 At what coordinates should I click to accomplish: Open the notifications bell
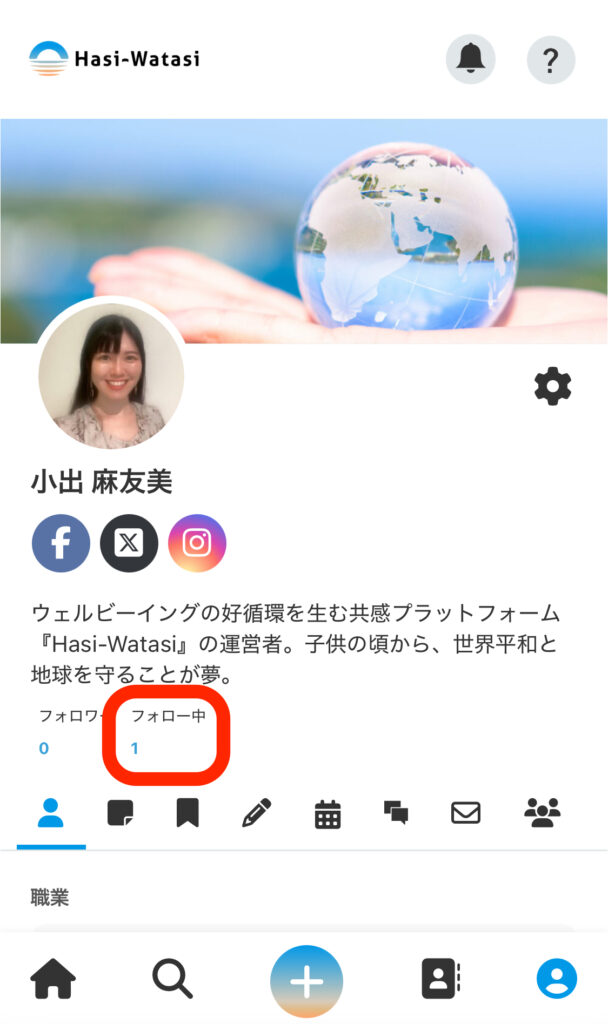(470, 60)
